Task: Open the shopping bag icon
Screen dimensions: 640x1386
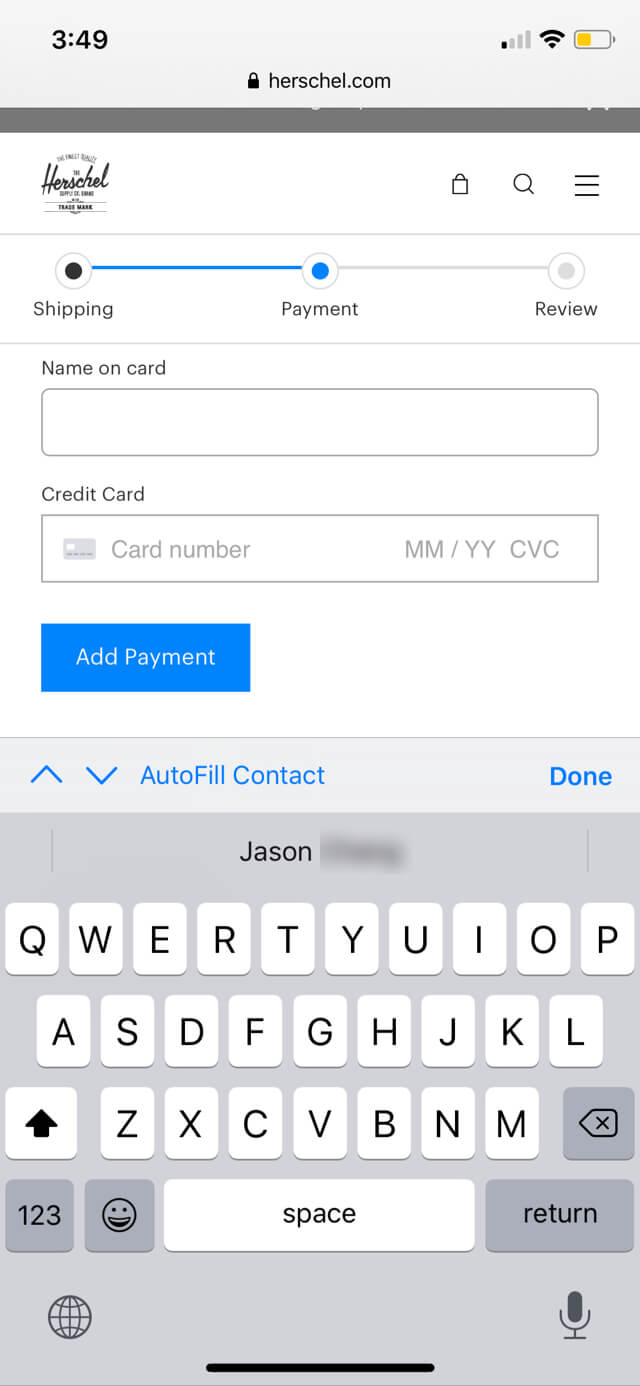Action: (460, 184)
